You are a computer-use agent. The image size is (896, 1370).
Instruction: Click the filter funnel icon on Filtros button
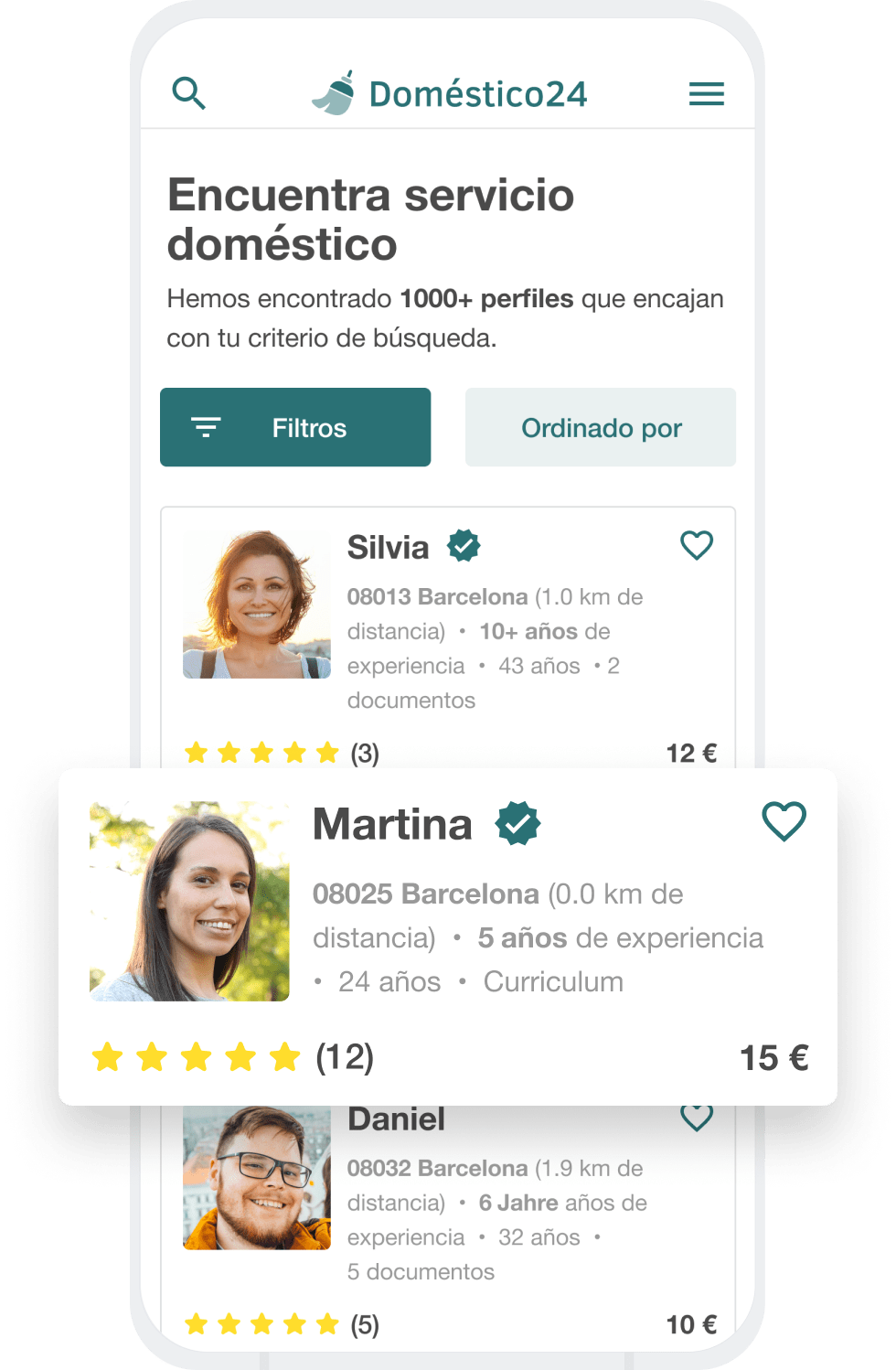point(206,426)
